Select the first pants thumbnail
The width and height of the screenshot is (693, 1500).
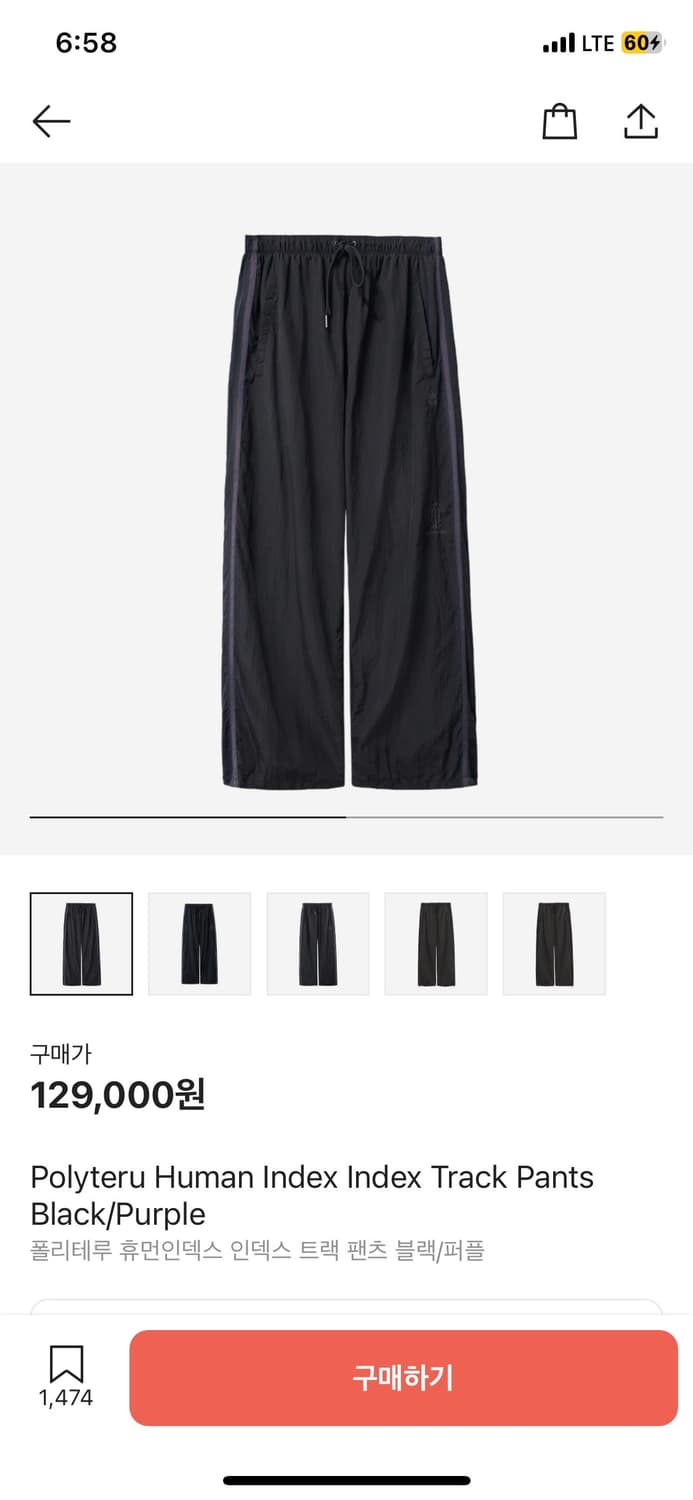(81, 944)
